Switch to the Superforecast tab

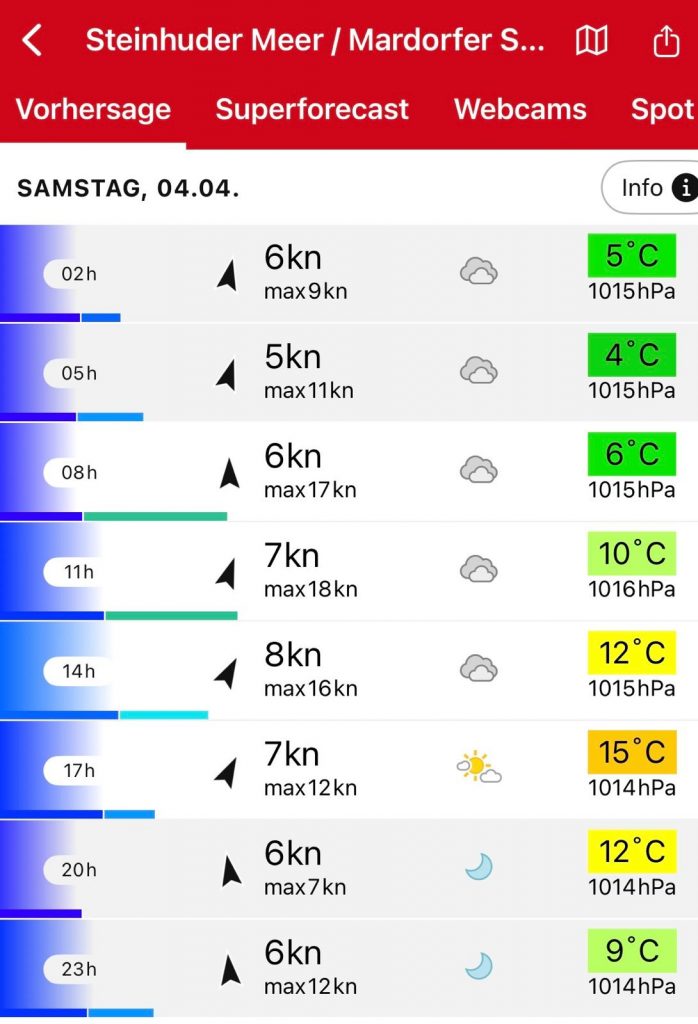(312, 109)
